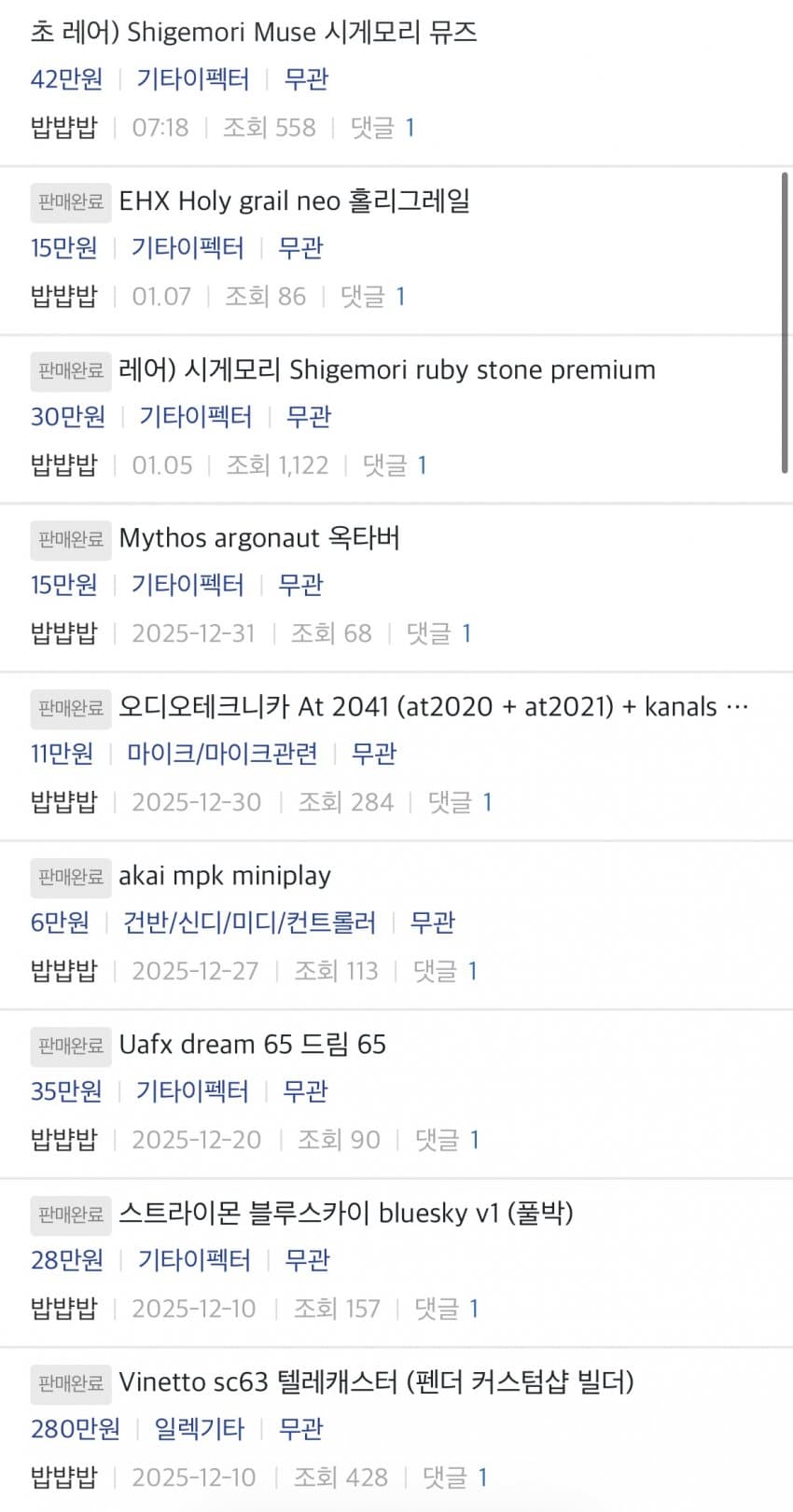Tap 일렉기타 category on the Vinetto post
This screenshot has height=1512, width=793.
(x=199, y=1429)
